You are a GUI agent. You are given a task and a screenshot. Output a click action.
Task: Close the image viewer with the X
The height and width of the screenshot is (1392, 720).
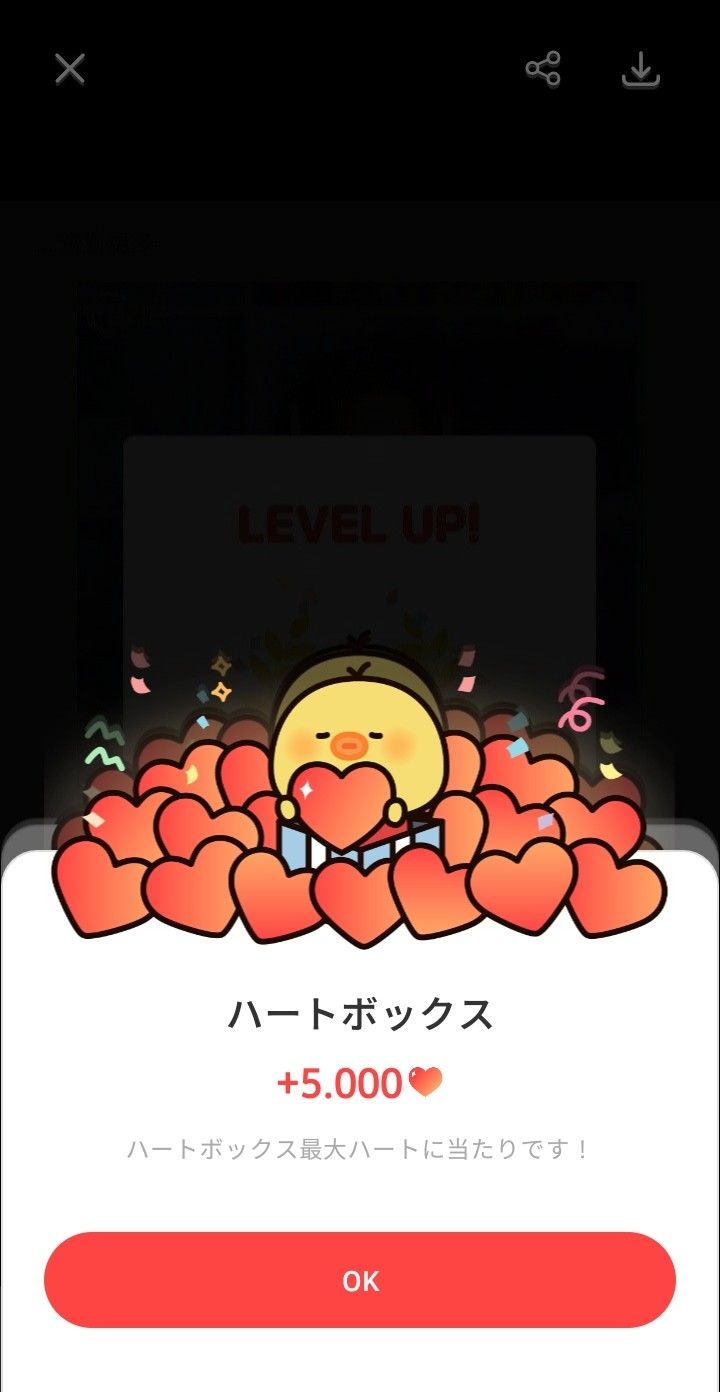point(70,69)
